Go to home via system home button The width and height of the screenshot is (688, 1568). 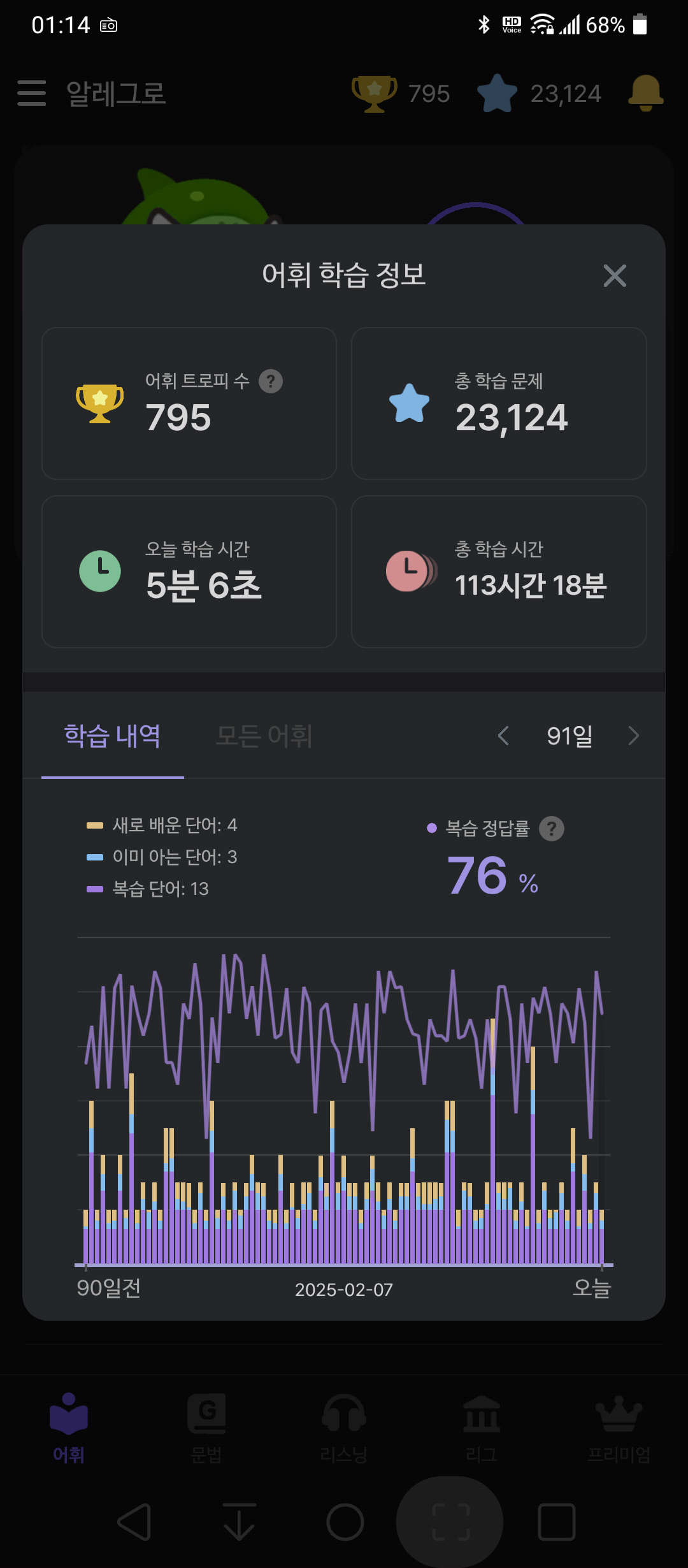(345, 1522)
